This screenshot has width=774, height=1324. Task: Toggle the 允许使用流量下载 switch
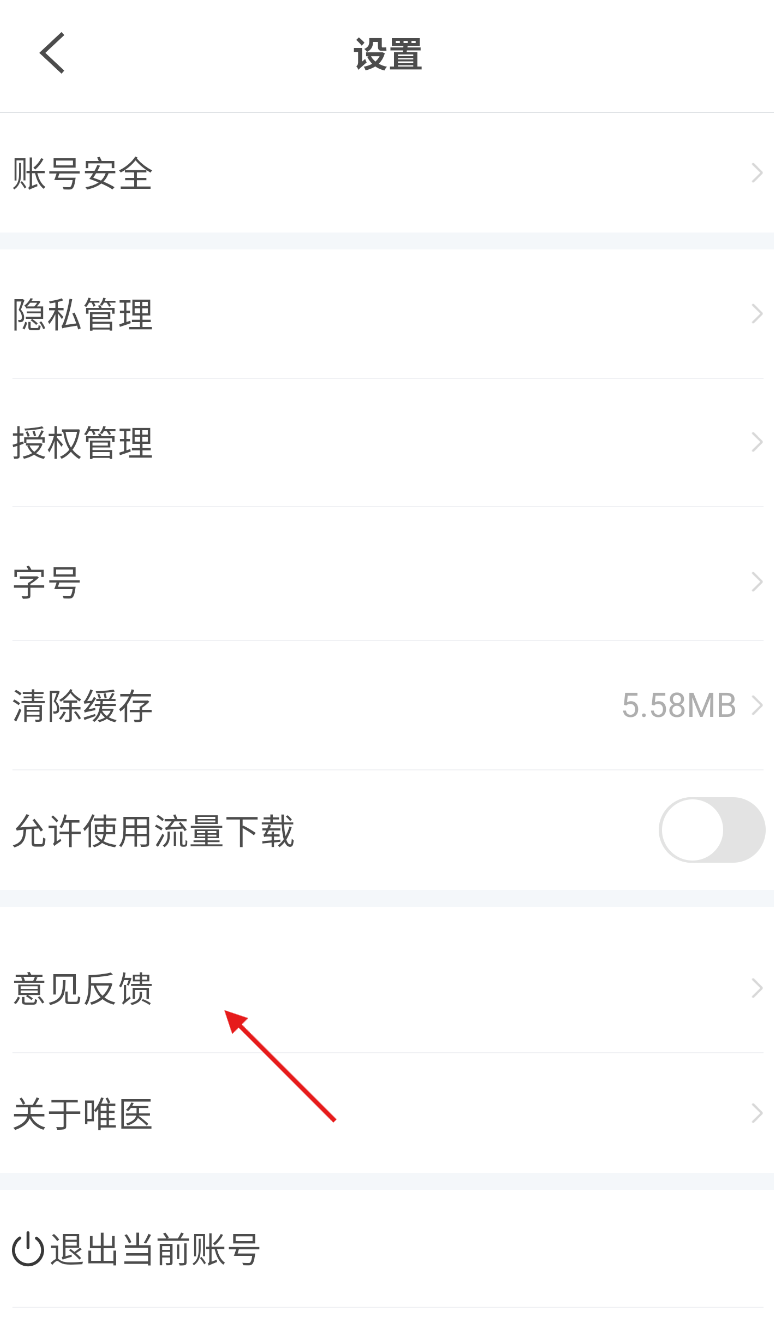click(x=711, y=830)
